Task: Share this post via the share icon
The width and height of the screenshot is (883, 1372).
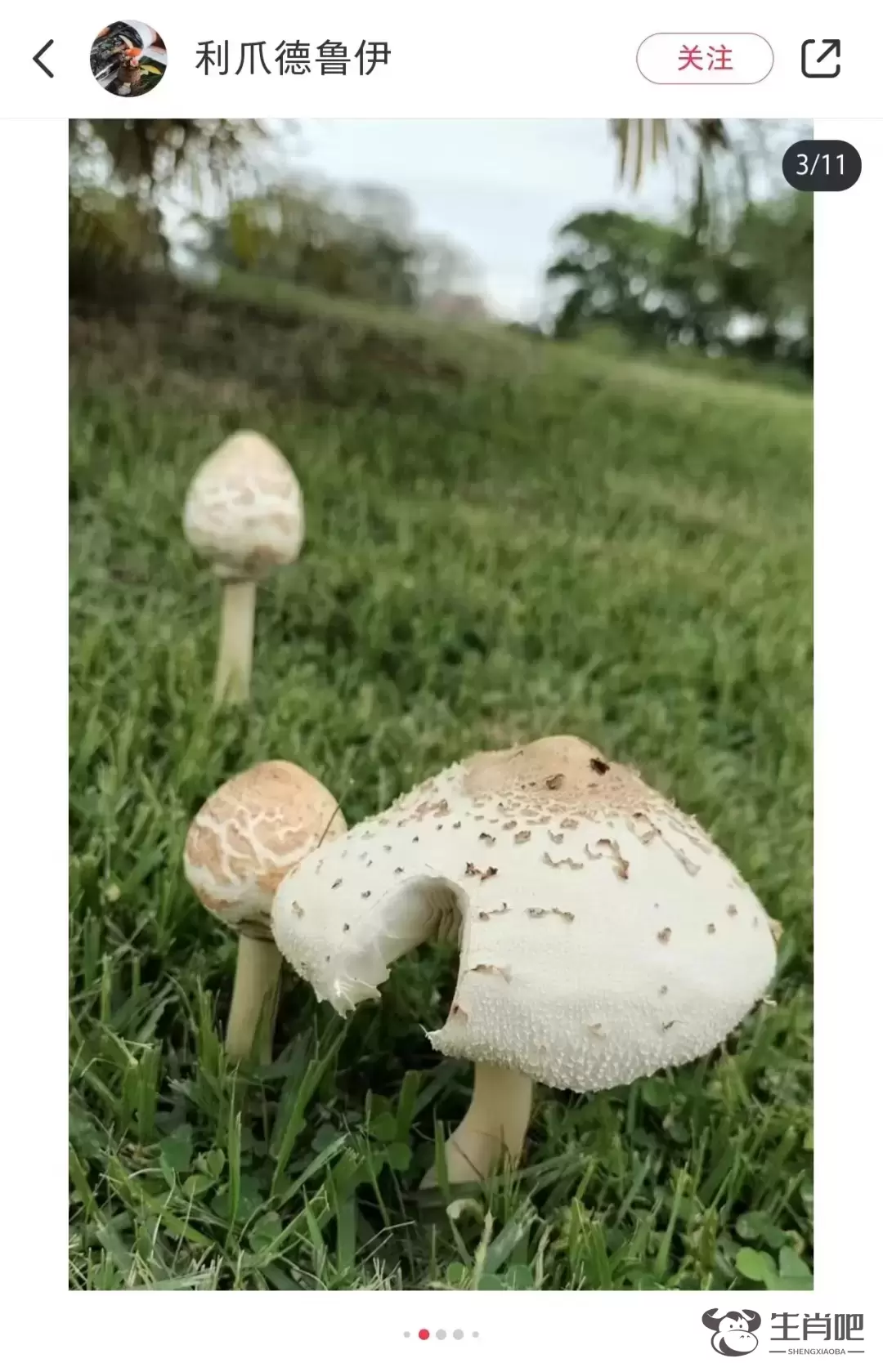Action: pos(820,59)
